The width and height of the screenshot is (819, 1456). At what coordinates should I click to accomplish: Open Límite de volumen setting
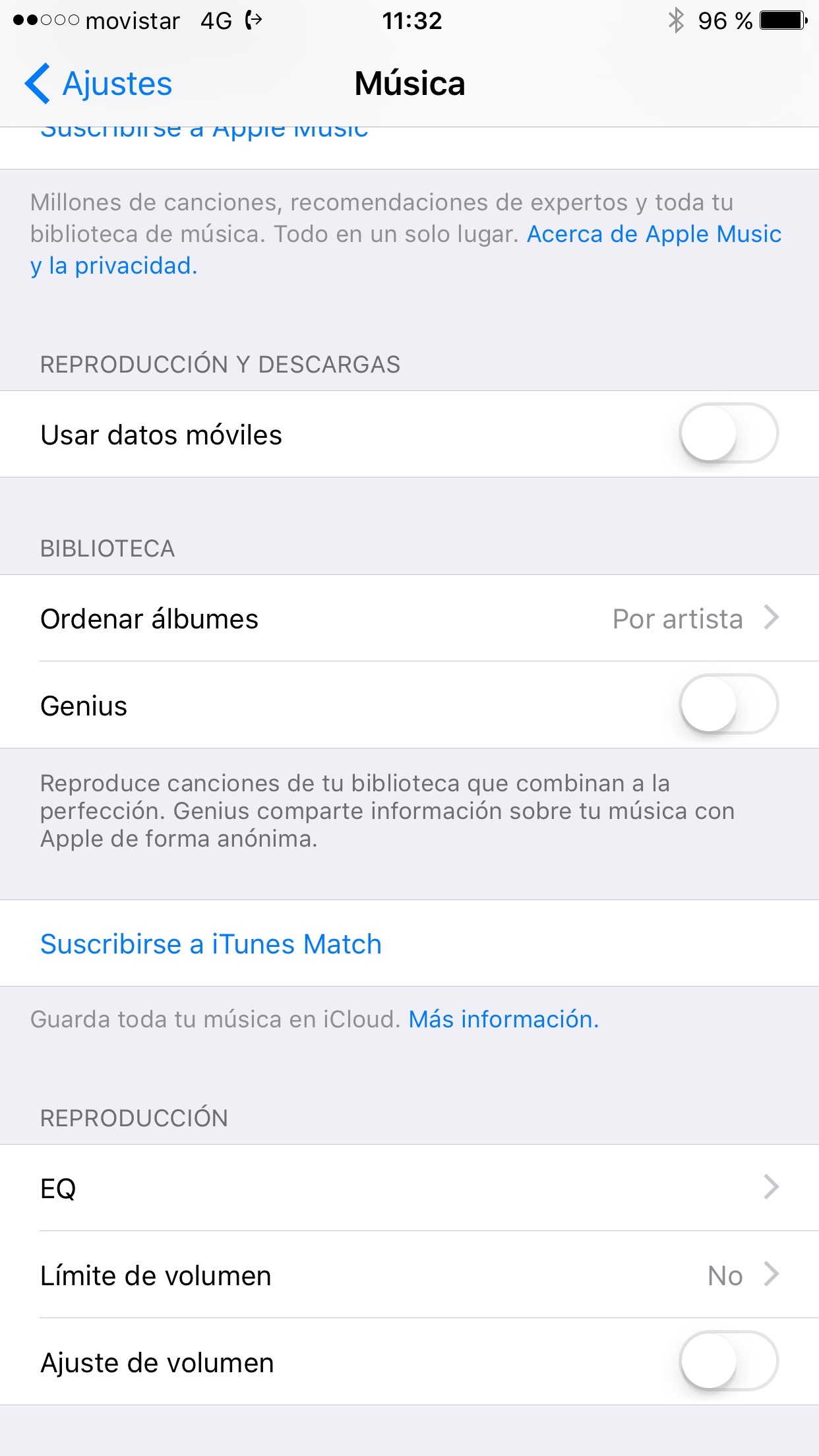409,1275
